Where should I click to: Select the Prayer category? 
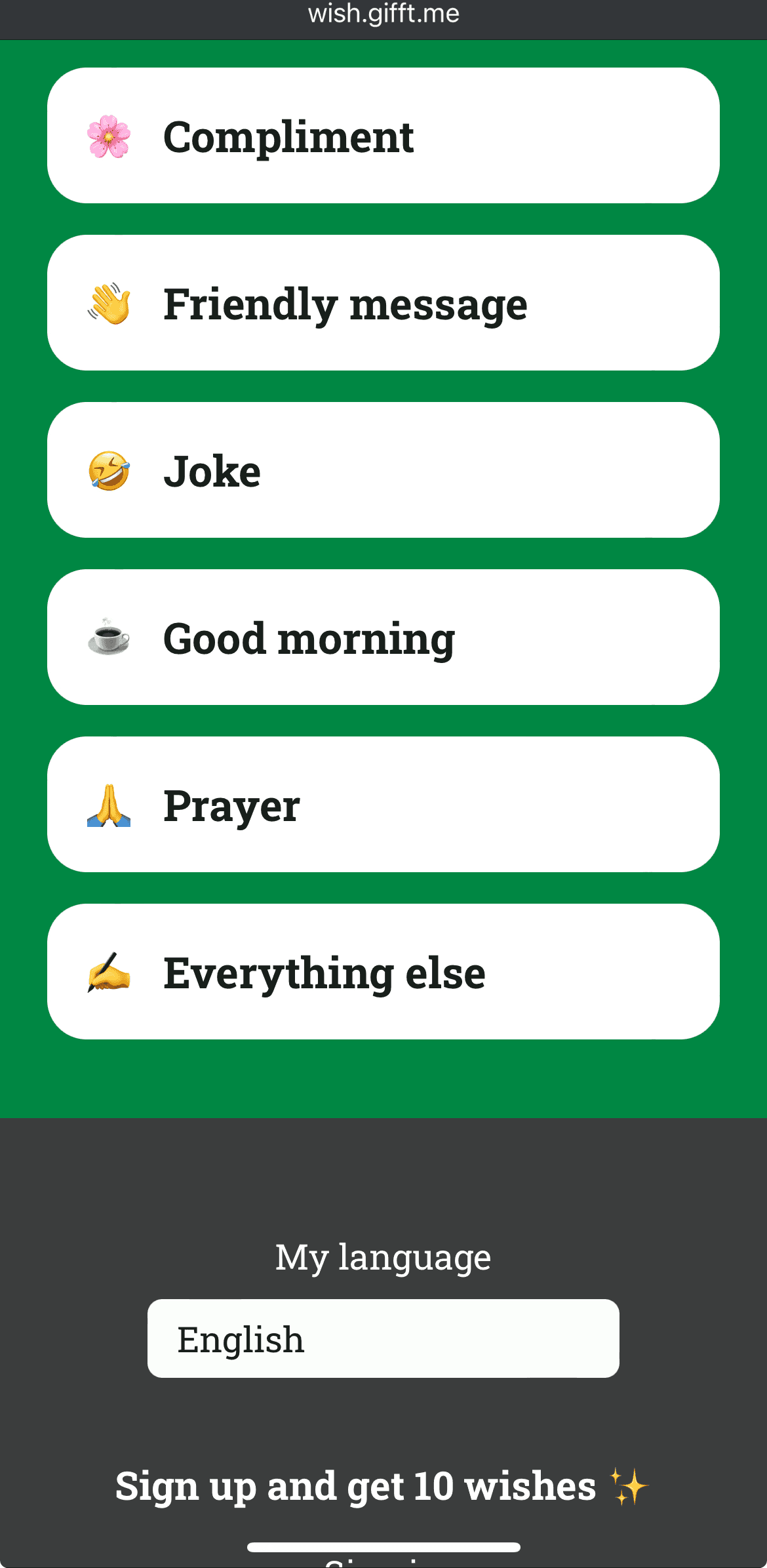point(383,805)
